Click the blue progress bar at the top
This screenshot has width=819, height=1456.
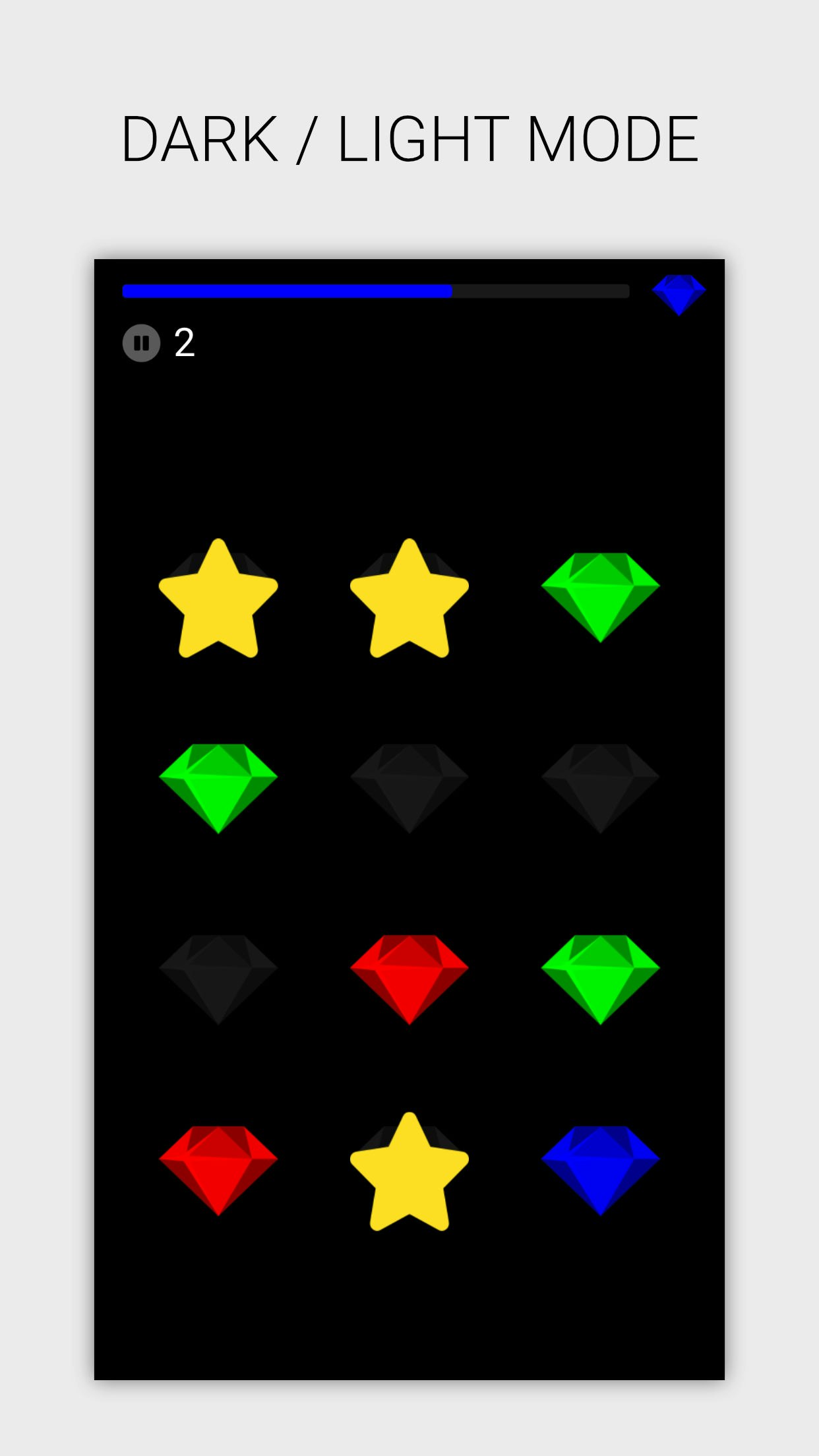(x=284, y=289)
